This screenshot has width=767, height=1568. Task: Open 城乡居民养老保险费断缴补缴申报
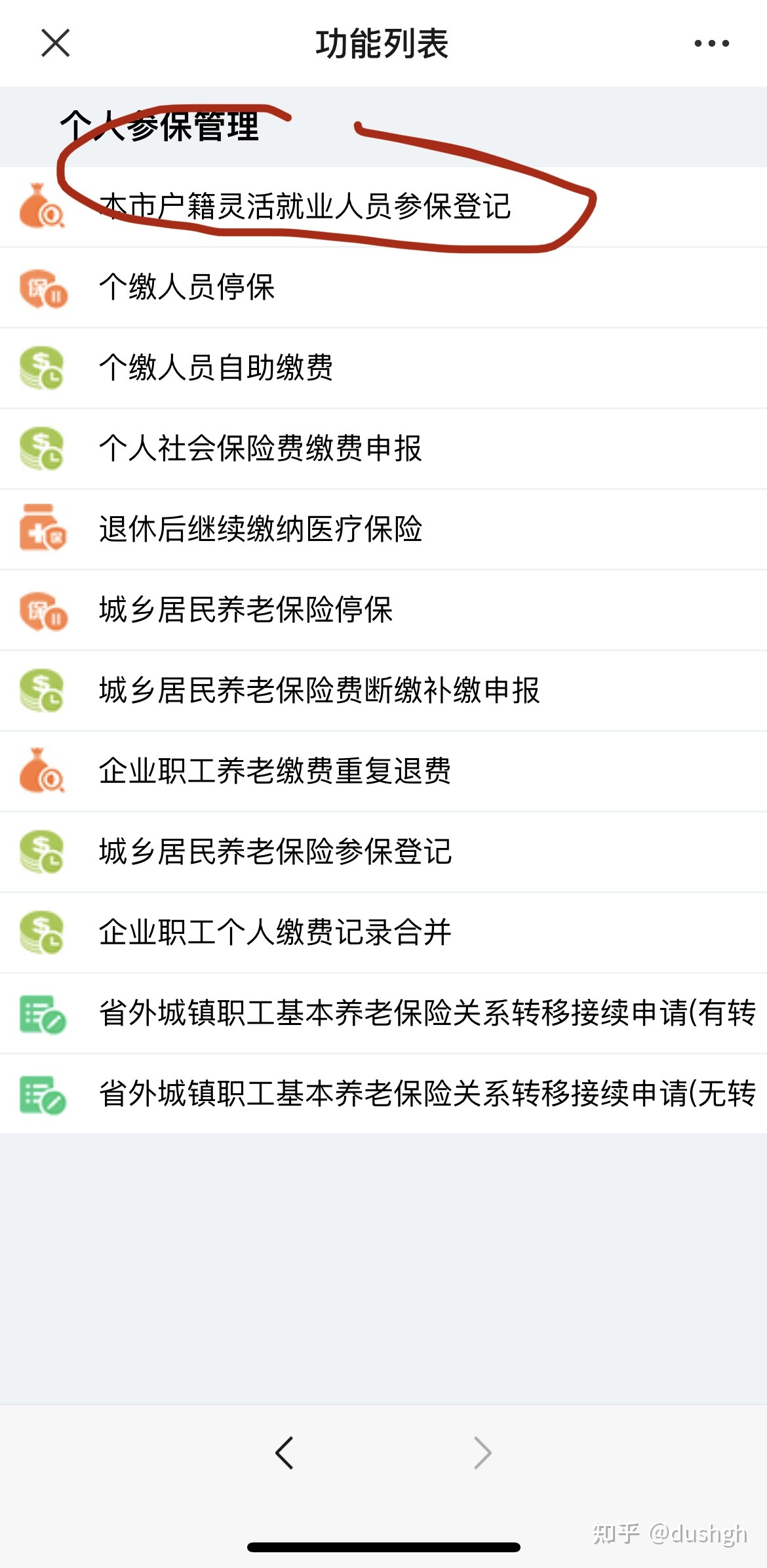(383, 691)
